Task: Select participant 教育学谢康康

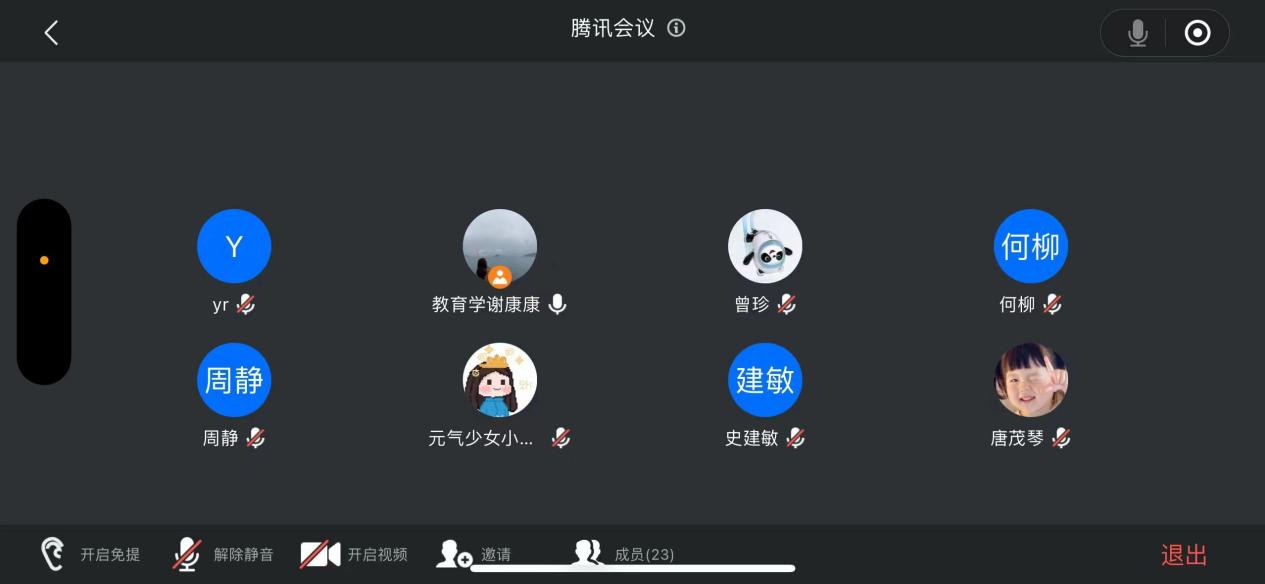Action: click(x=500, y=247)
